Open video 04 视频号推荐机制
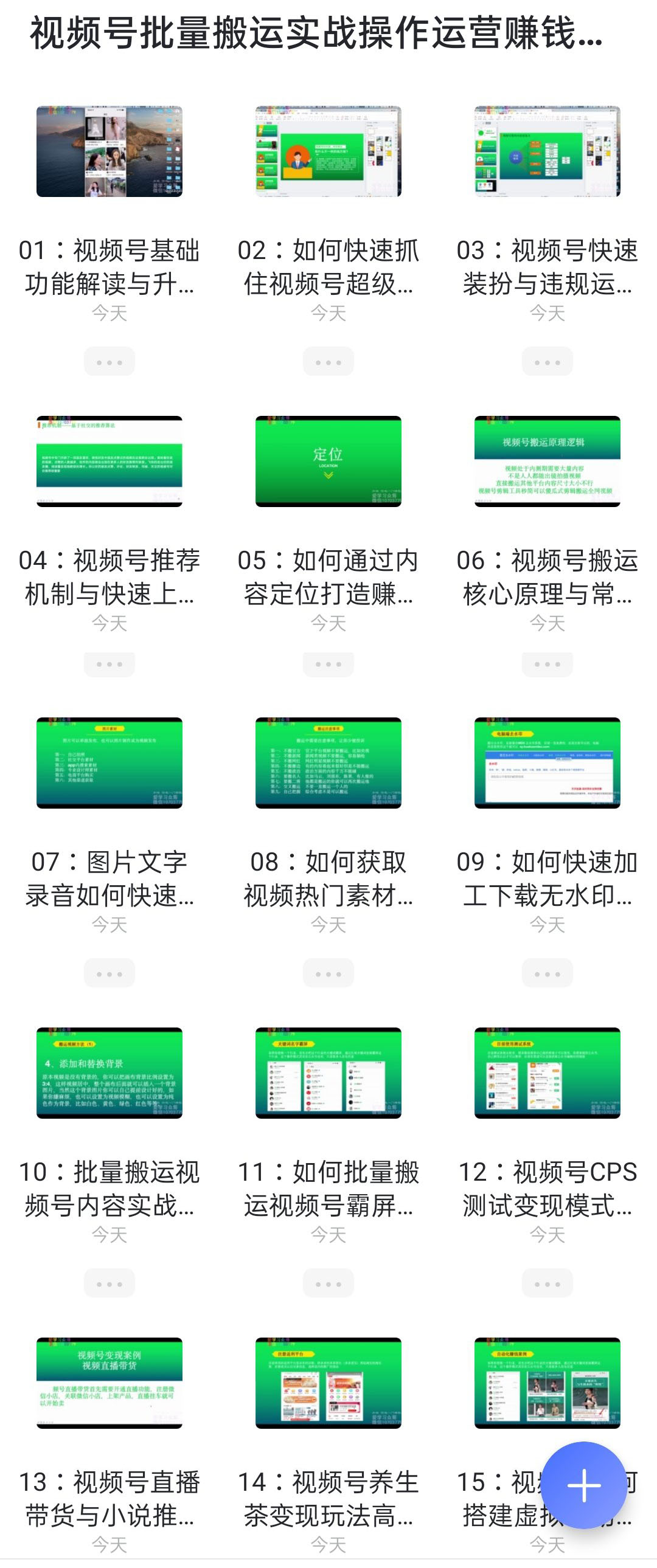Image resolution: width=657 pixels, height=1568 pixels. pyautogui.click(x=109, y=461)
